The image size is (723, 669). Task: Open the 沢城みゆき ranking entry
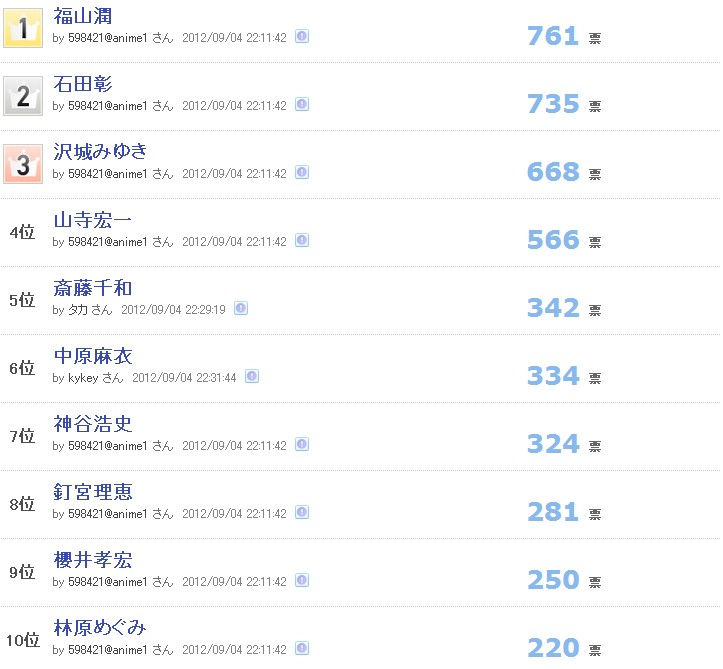pos(100,151)
